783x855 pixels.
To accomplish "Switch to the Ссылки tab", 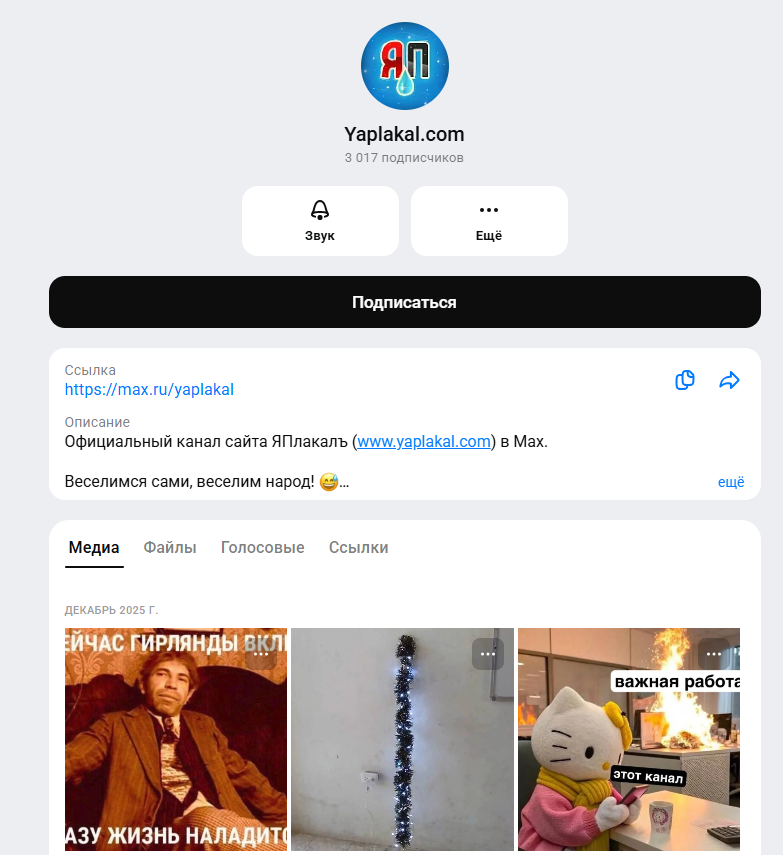I will pos(358,548).
